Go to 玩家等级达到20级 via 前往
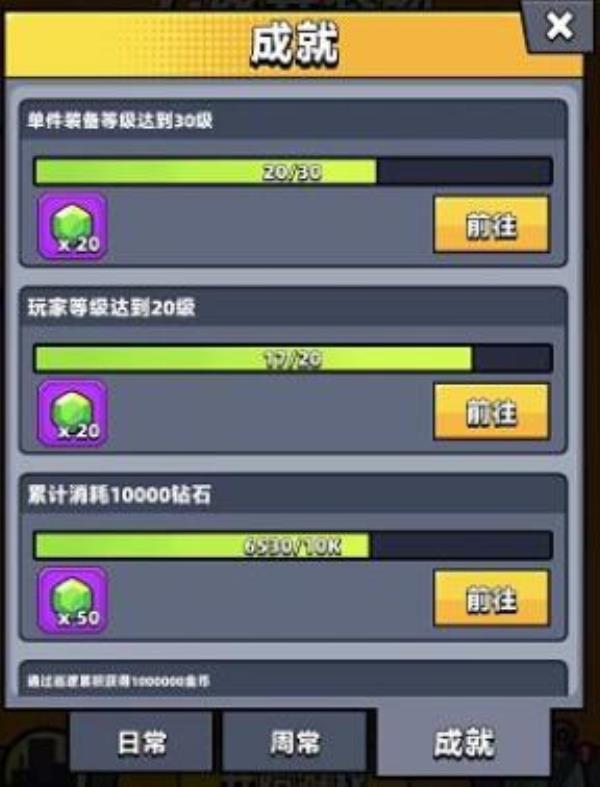 point(491,411)
